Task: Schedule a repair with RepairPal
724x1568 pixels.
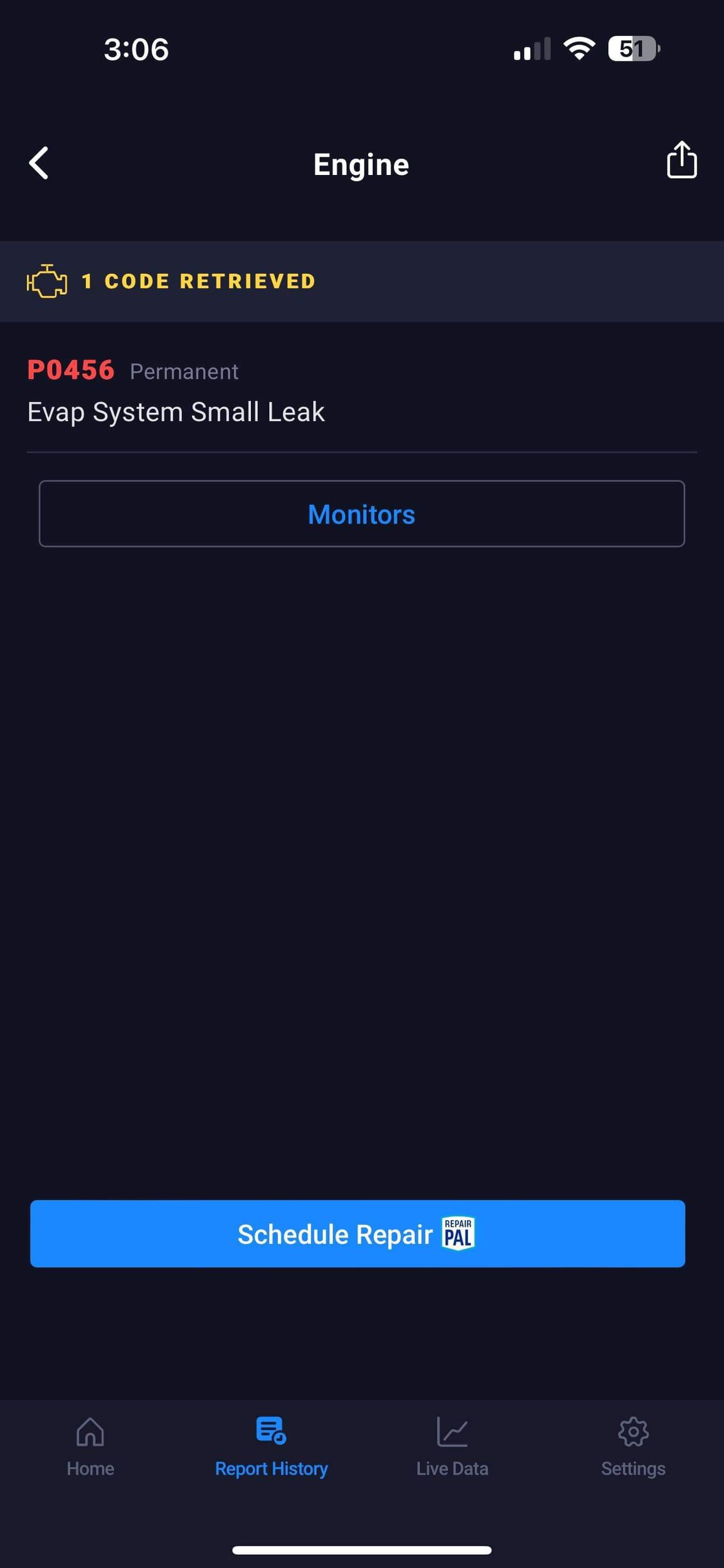Action: tap(358, 1233)
